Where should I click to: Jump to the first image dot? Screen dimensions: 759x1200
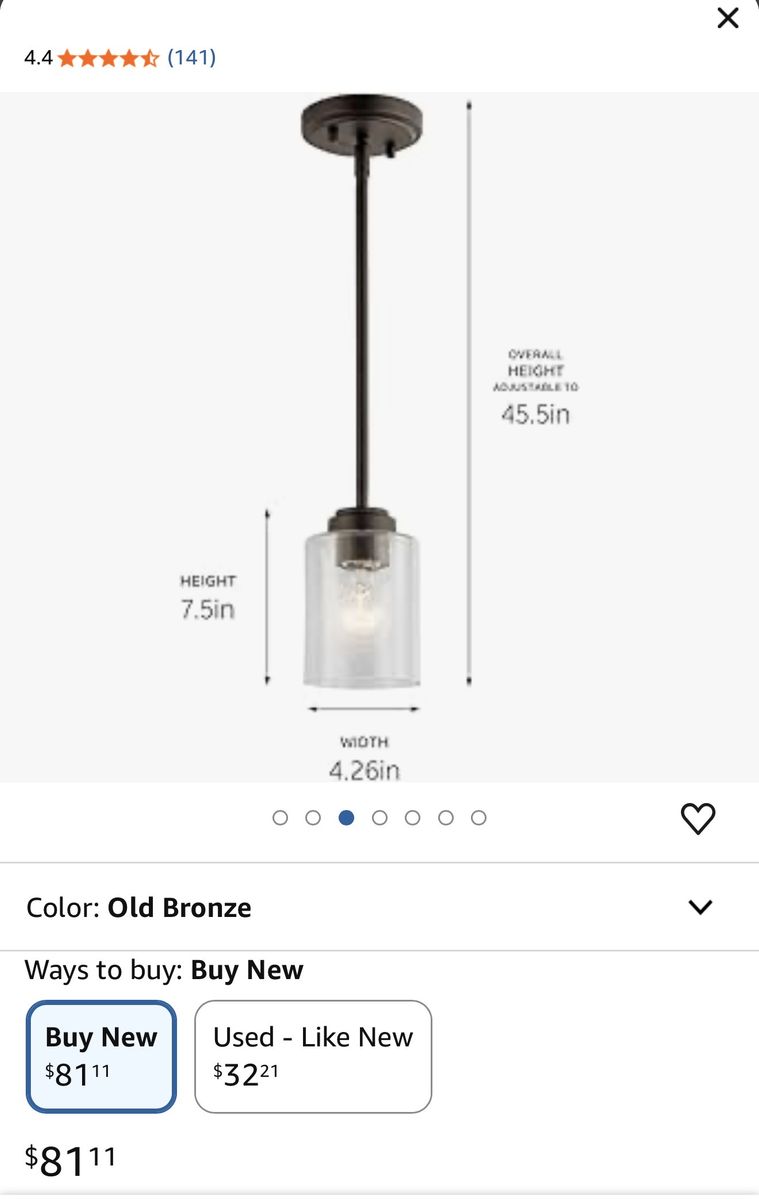click(280, 818)
